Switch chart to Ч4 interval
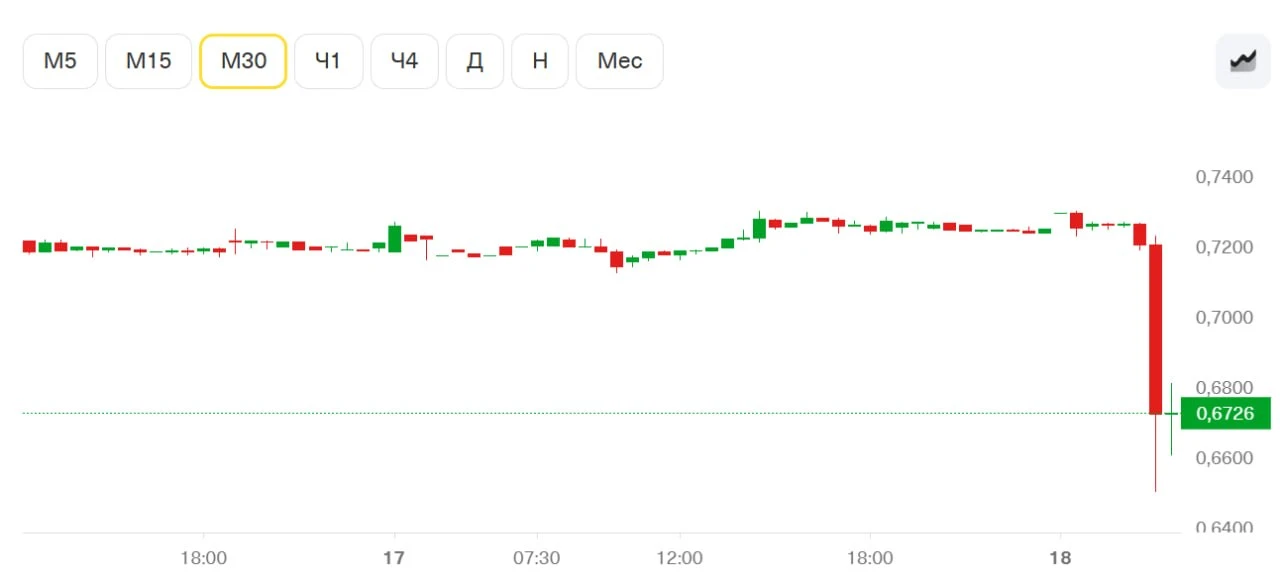 [404, 61]
